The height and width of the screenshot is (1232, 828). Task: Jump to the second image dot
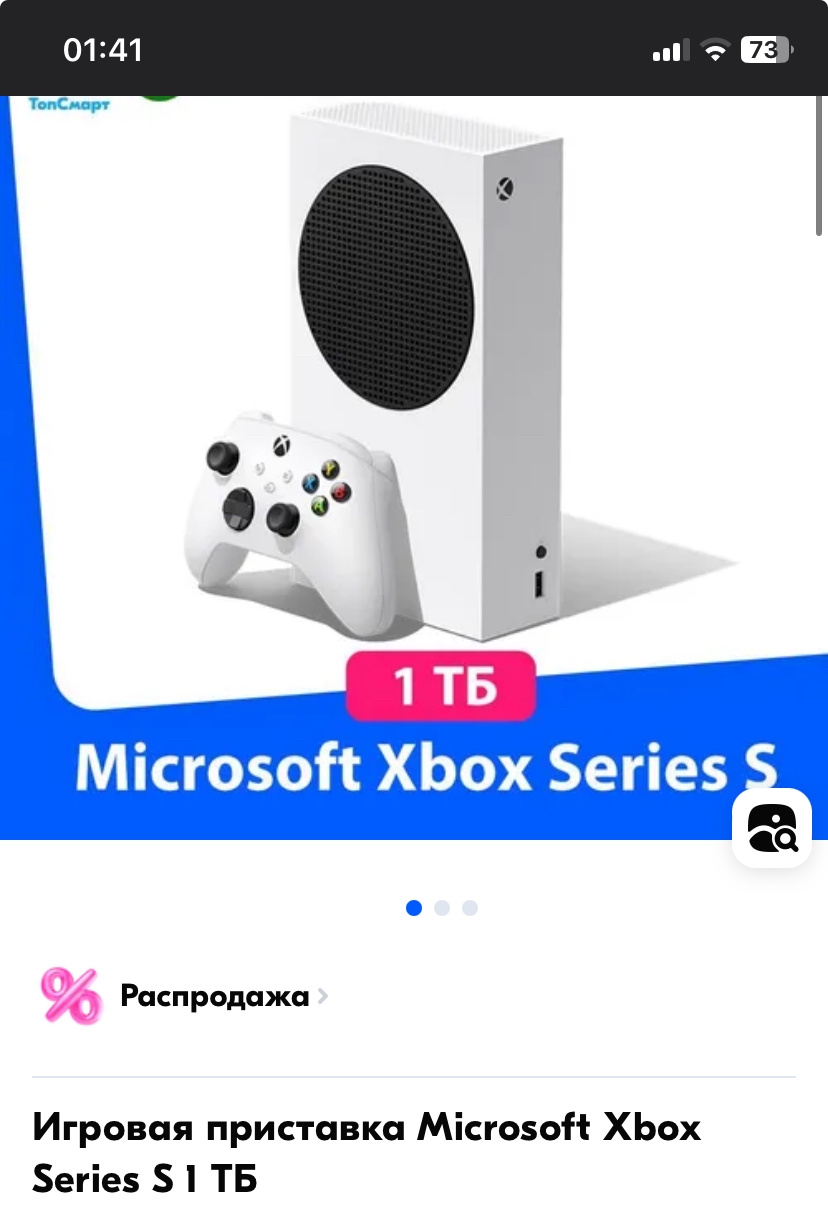click(442, 908)
